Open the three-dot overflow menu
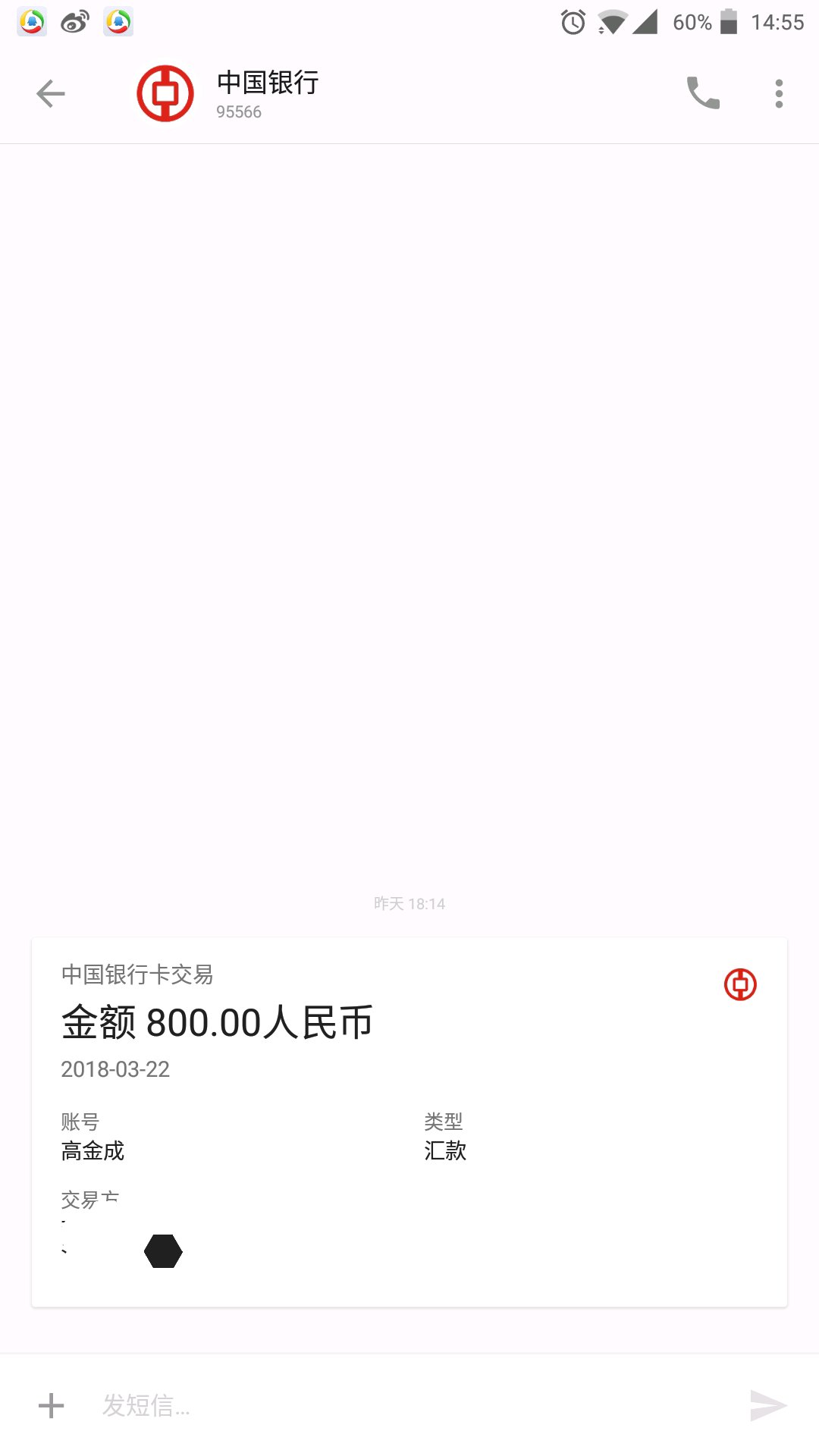This screenshot has height=1456, width=819. (779, 94)
